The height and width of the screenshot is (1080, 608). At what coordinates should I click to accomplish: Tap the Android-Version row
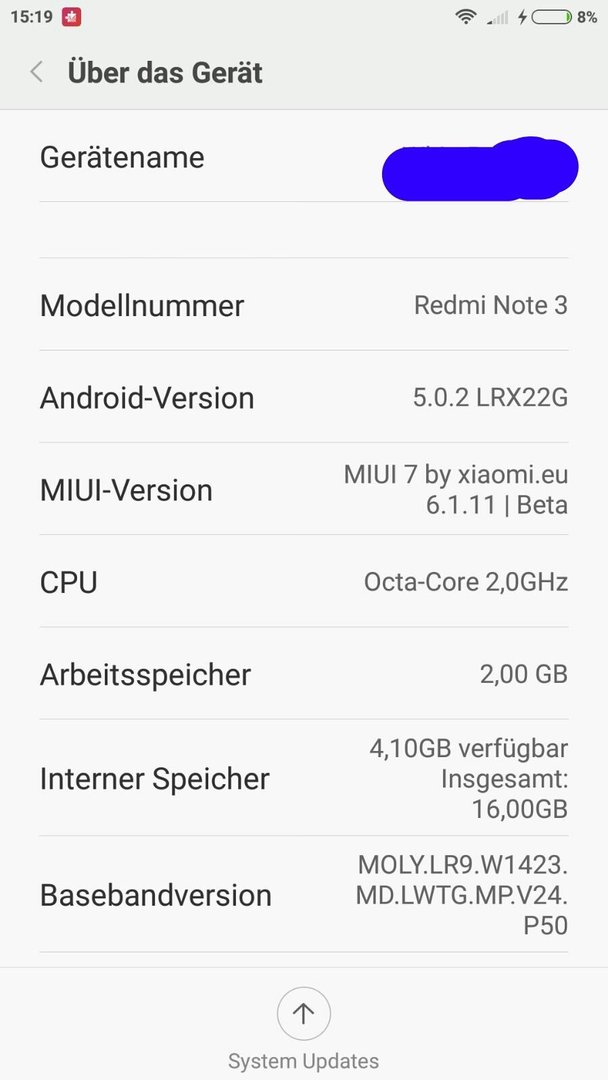pos(304,397)
